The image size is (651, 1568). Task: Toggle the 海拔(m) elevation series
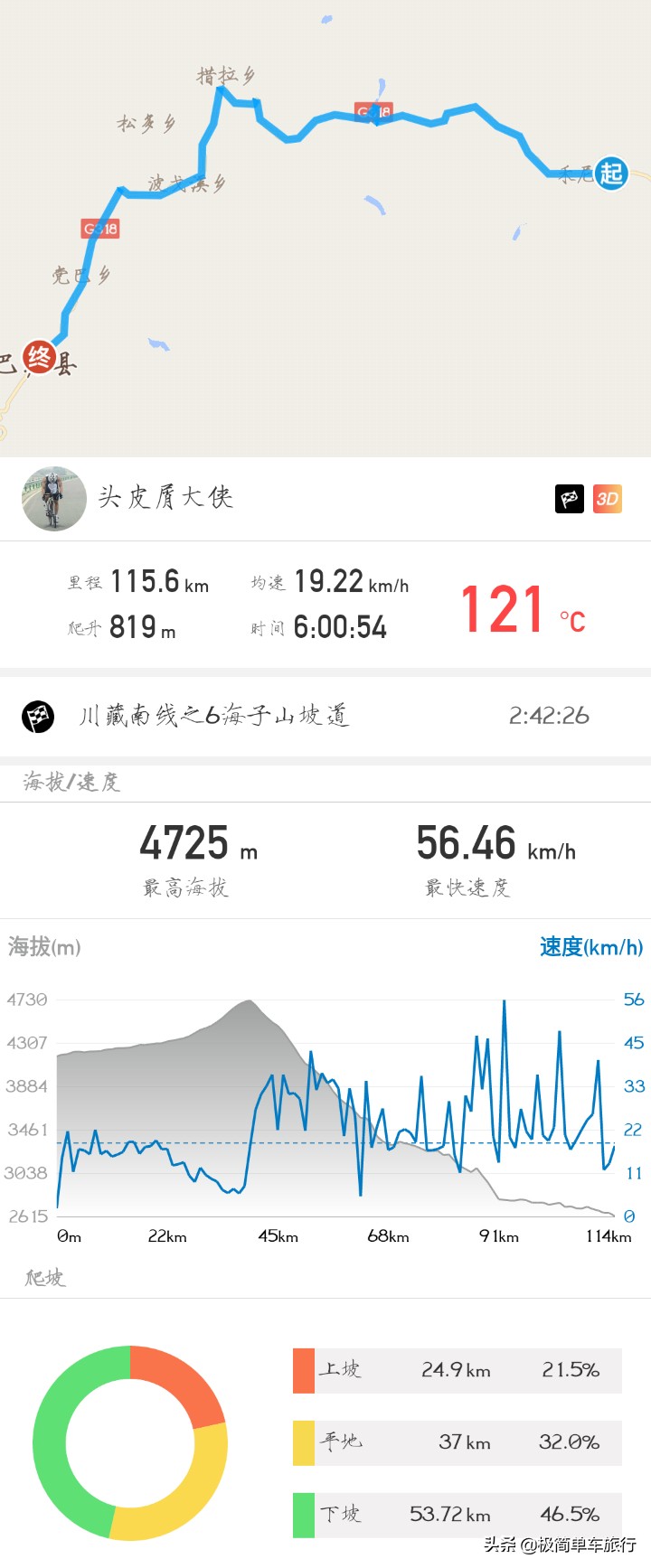[x=43, y=947]
